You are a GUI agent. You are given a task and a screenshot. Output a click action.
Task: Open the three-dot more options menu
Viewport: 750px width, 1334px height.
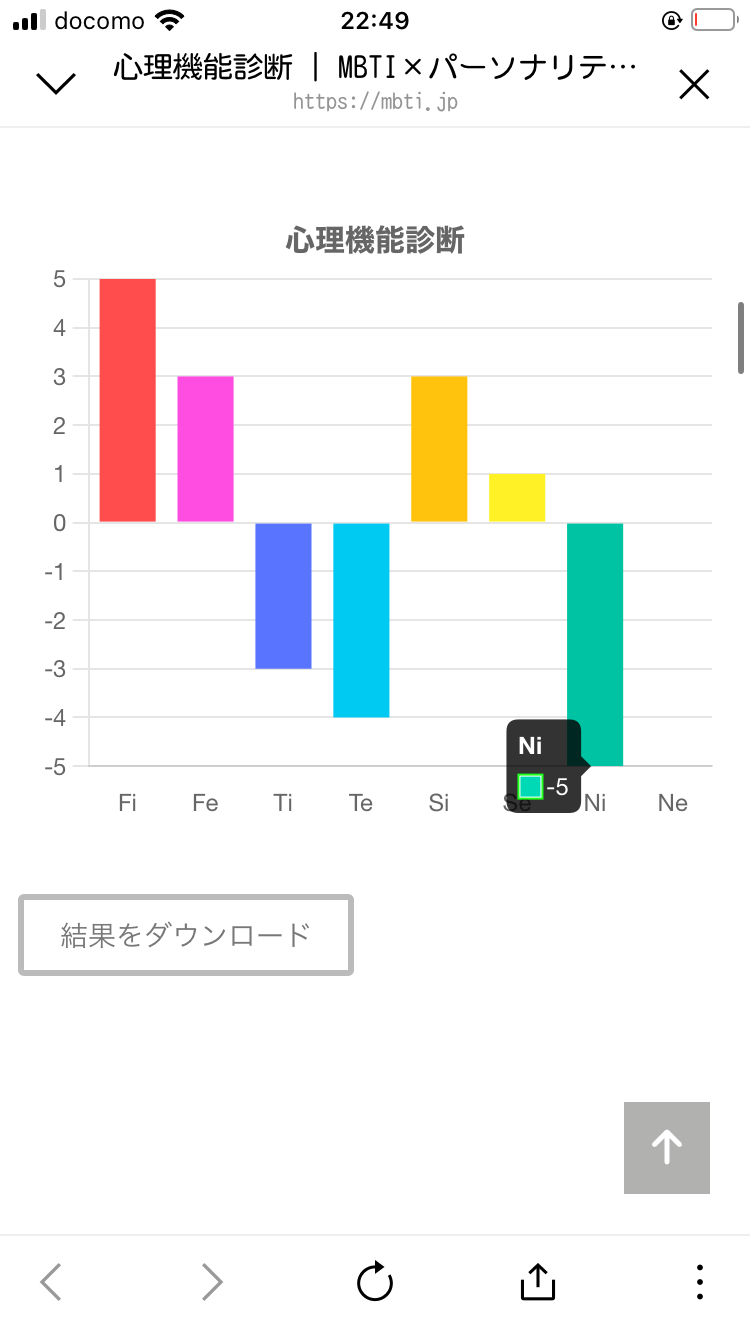[699, 1281]
